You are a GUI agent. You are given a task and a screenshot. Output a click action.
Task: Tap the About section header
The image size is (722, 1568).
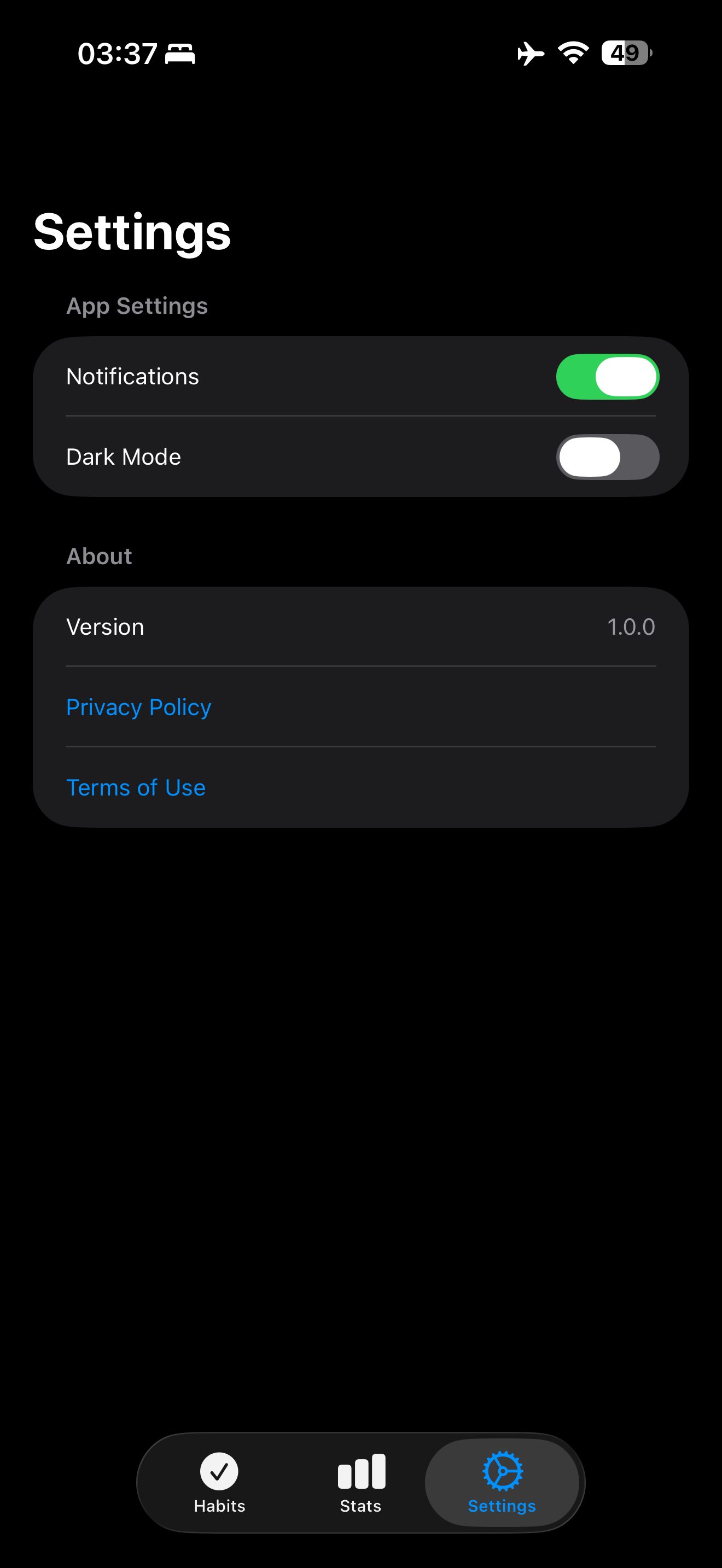click(99, 555)
